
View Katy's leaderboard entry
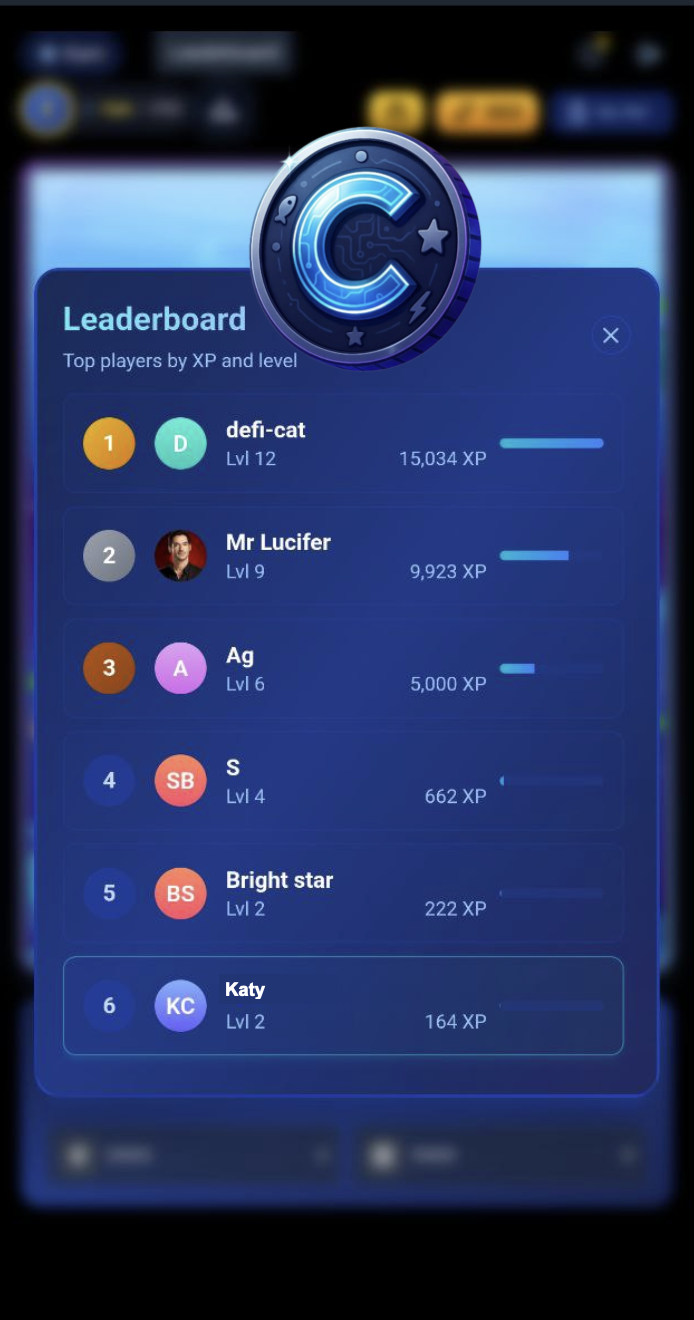[x=343, y=1005]
